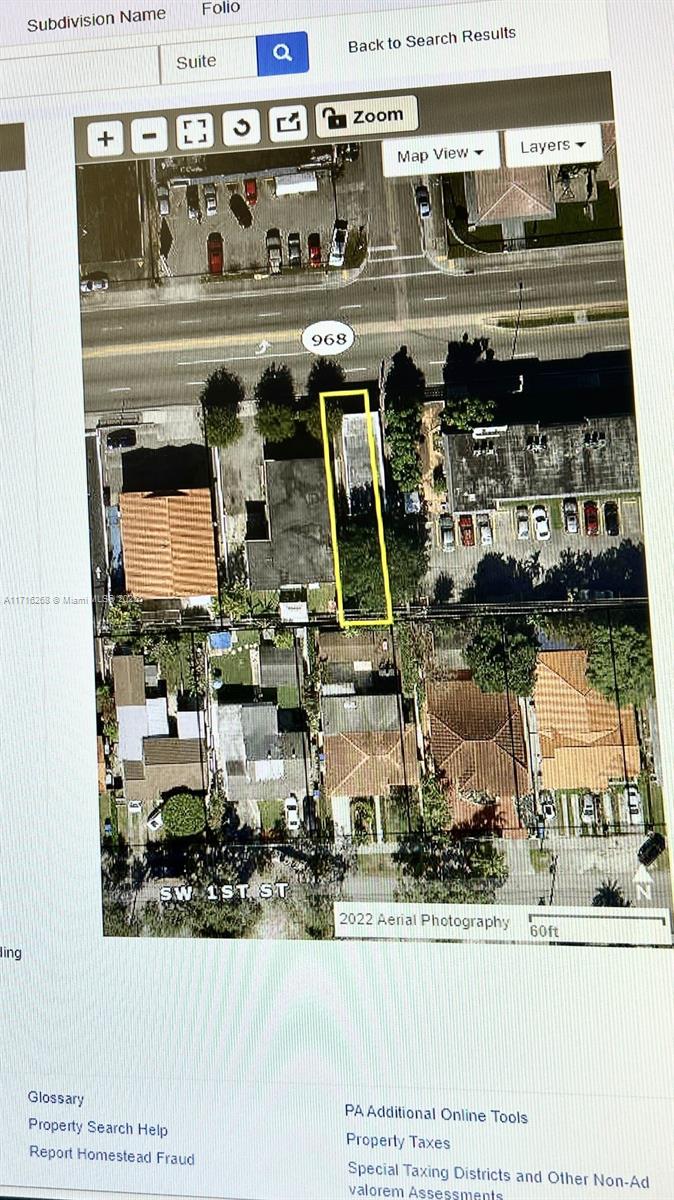Toggle the Zoom lock button
The width and height of the screenshot is (674, 1200).
point(366,117)
